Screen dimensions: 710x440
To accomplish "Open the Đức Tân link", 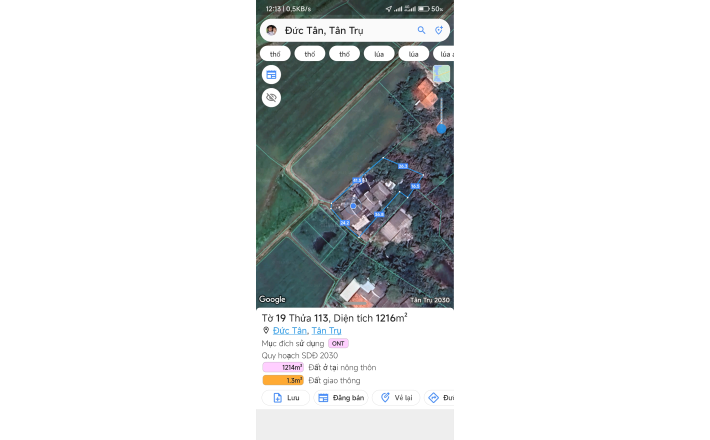I will click(289, 331).
